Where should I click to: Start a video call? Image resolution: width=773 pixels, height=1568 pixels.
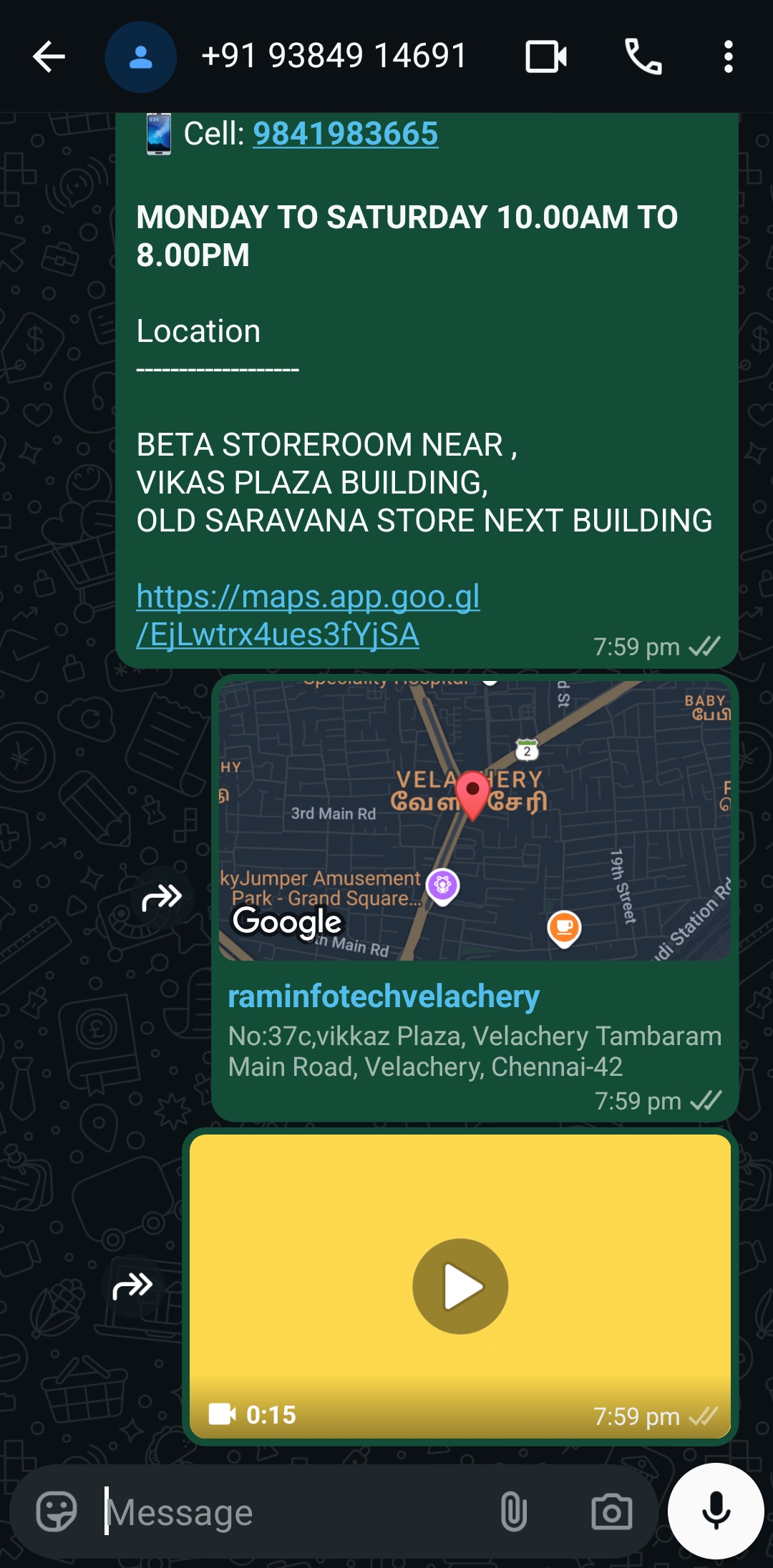coord(546,57)
